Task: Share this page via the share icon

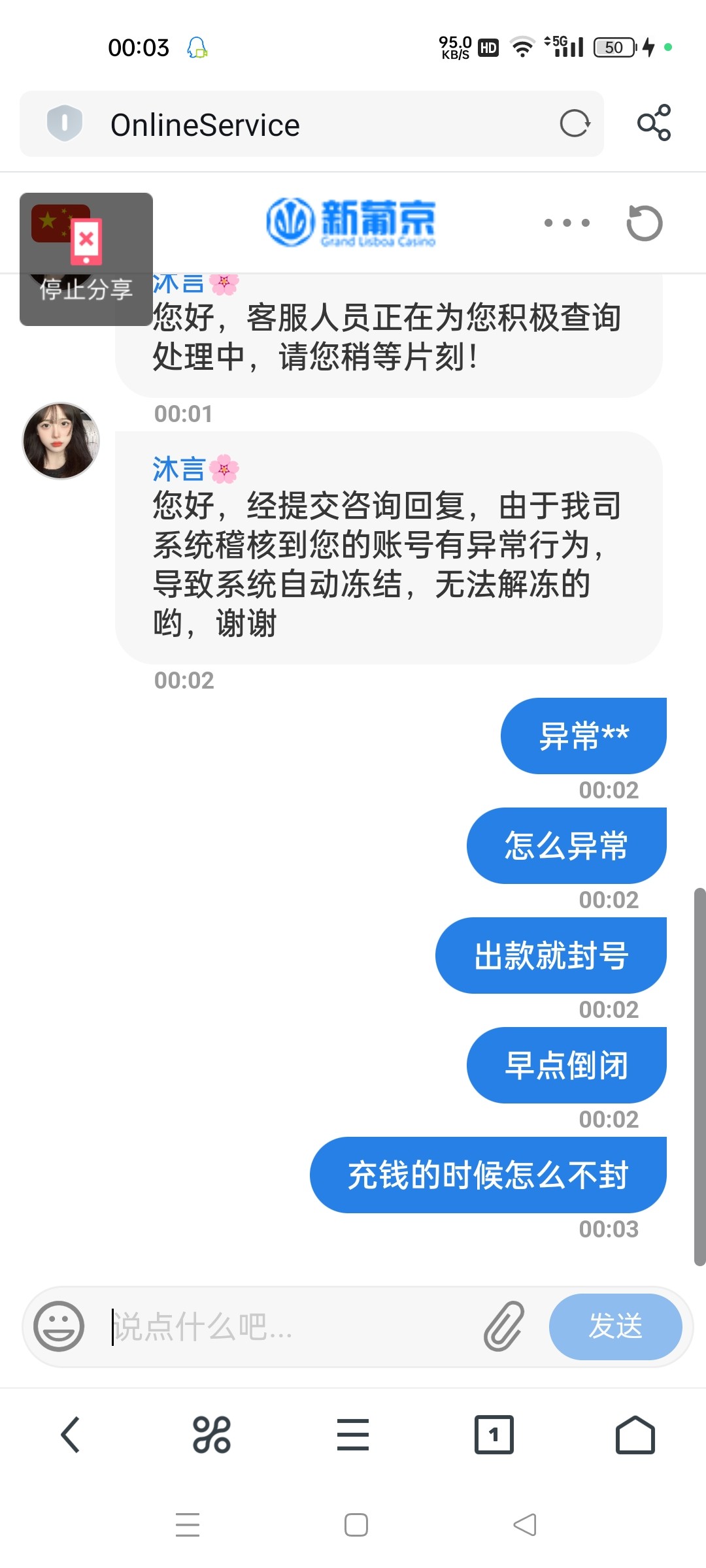Action: pos(654,123)
